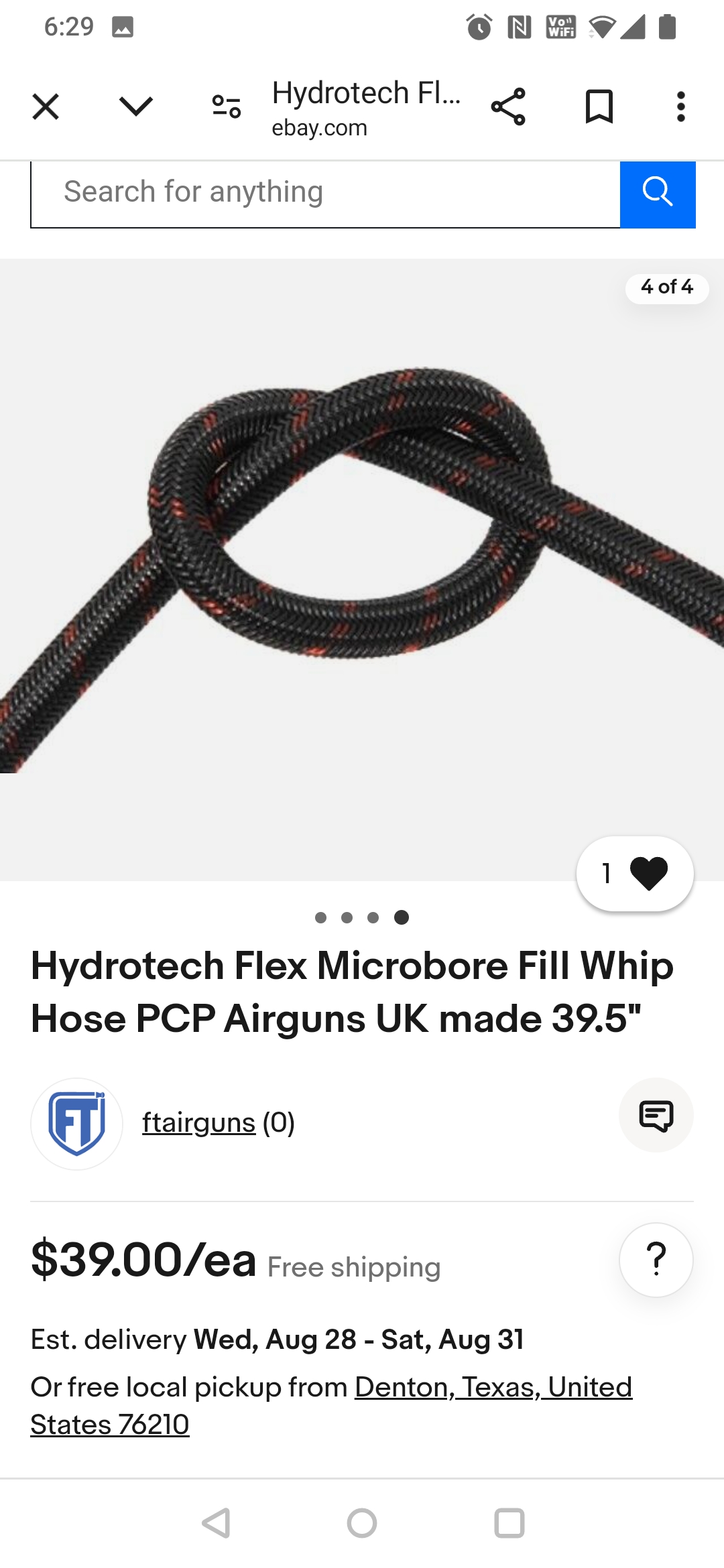
Task: Open ftairguns seller profile
Action: pyautogui.click(x=198, y=1123)
